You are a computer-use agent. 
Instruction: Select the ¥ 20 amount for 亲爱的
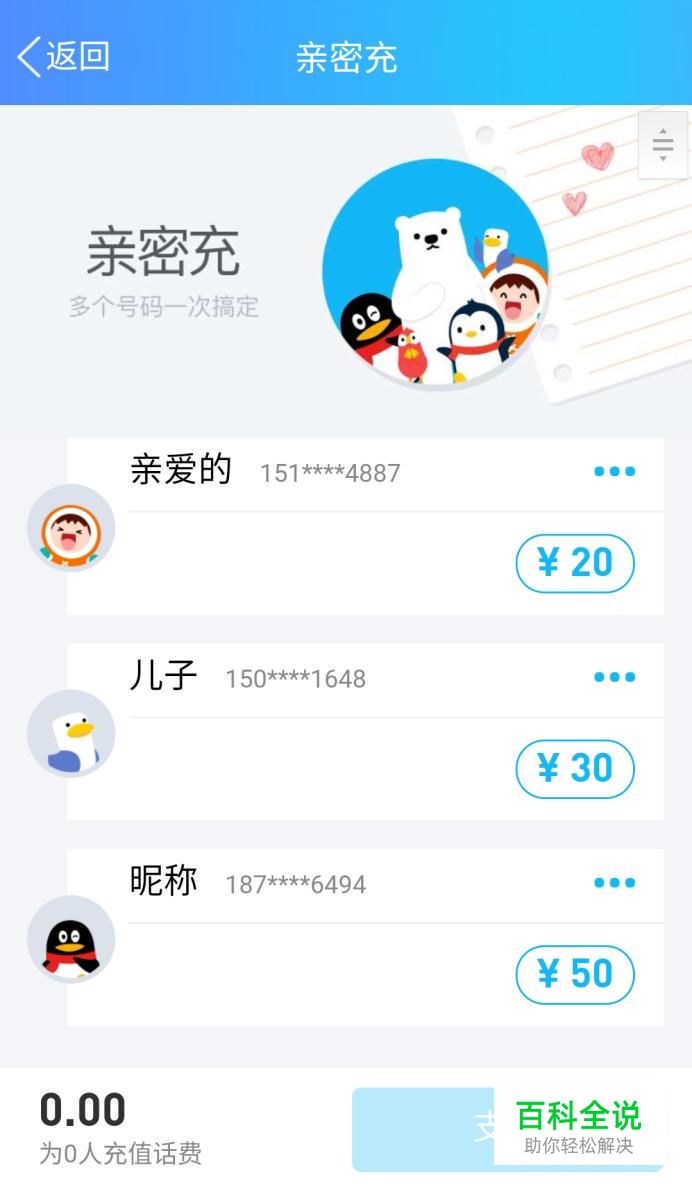pyautogui.click(x=575, y=563)
